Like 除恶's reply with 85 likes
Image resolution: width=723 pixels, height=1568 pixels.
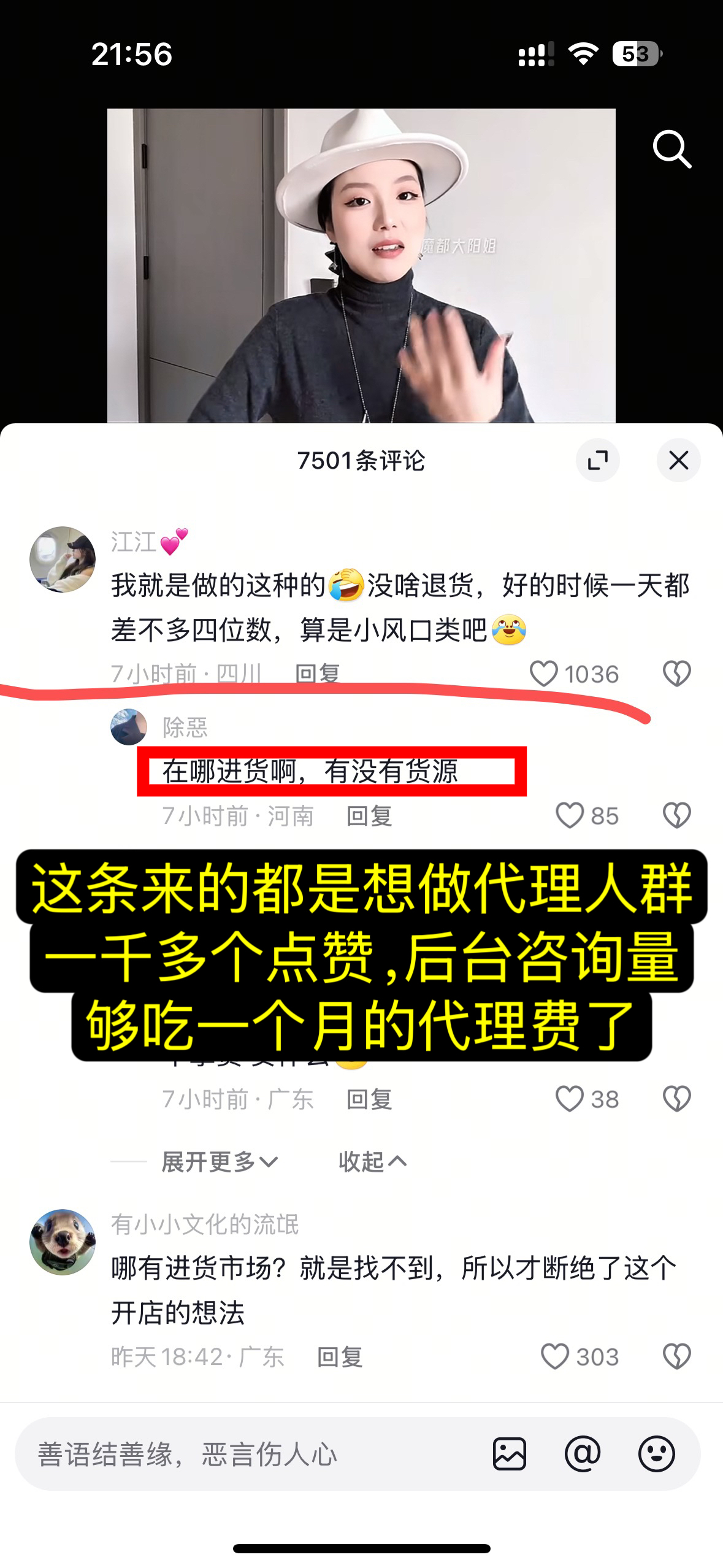pyautogui.click(x=570, y=815)
